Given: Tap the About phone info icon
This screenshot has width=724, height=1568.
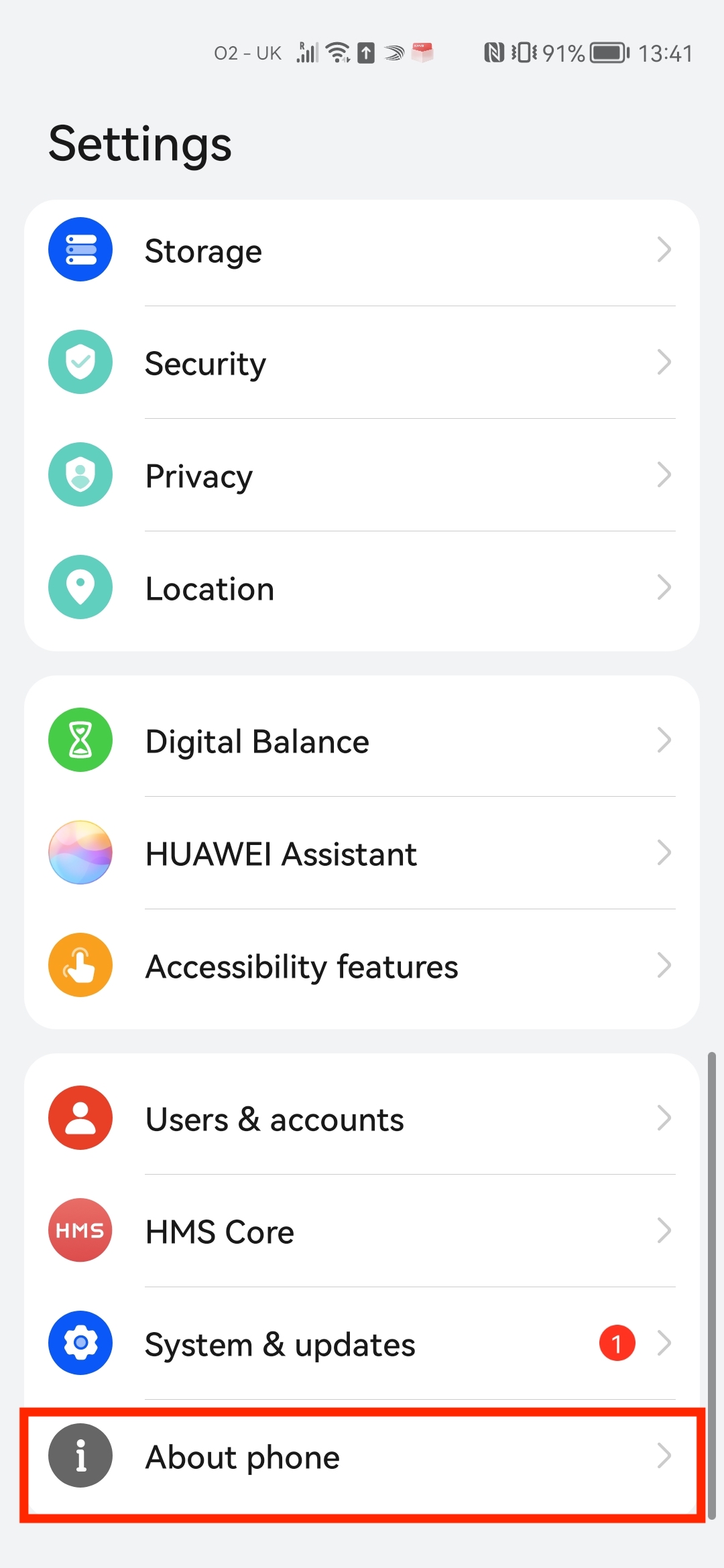Looking at the screenshot, I should (x=80, y=1456).
